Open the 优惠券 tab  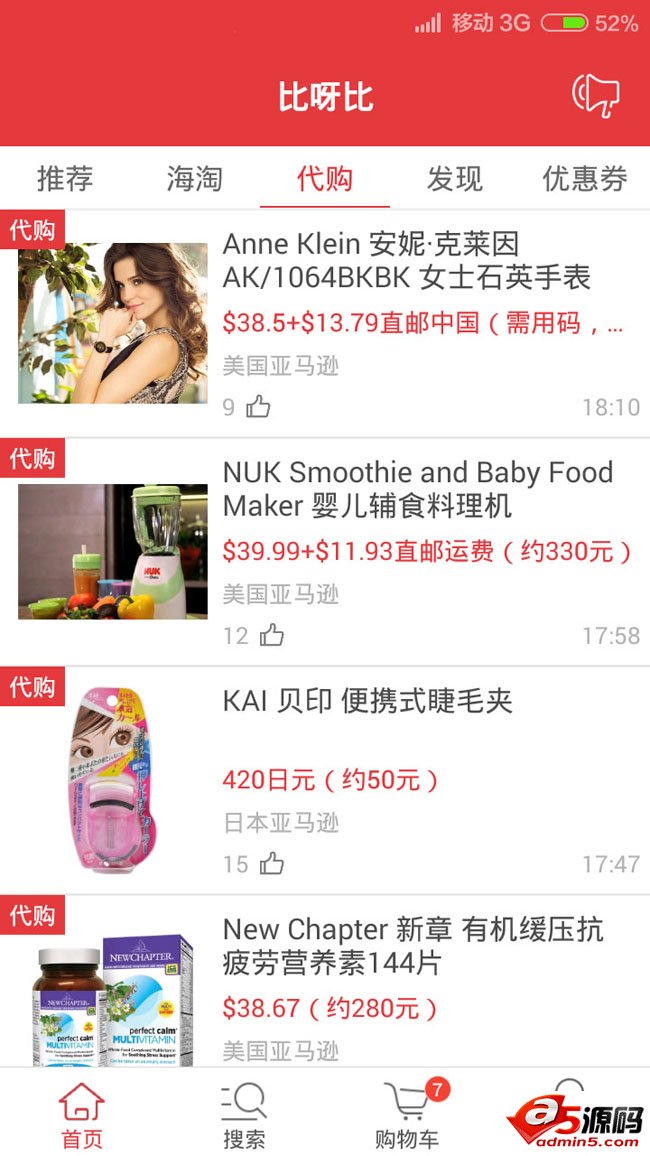pos(585,179)
